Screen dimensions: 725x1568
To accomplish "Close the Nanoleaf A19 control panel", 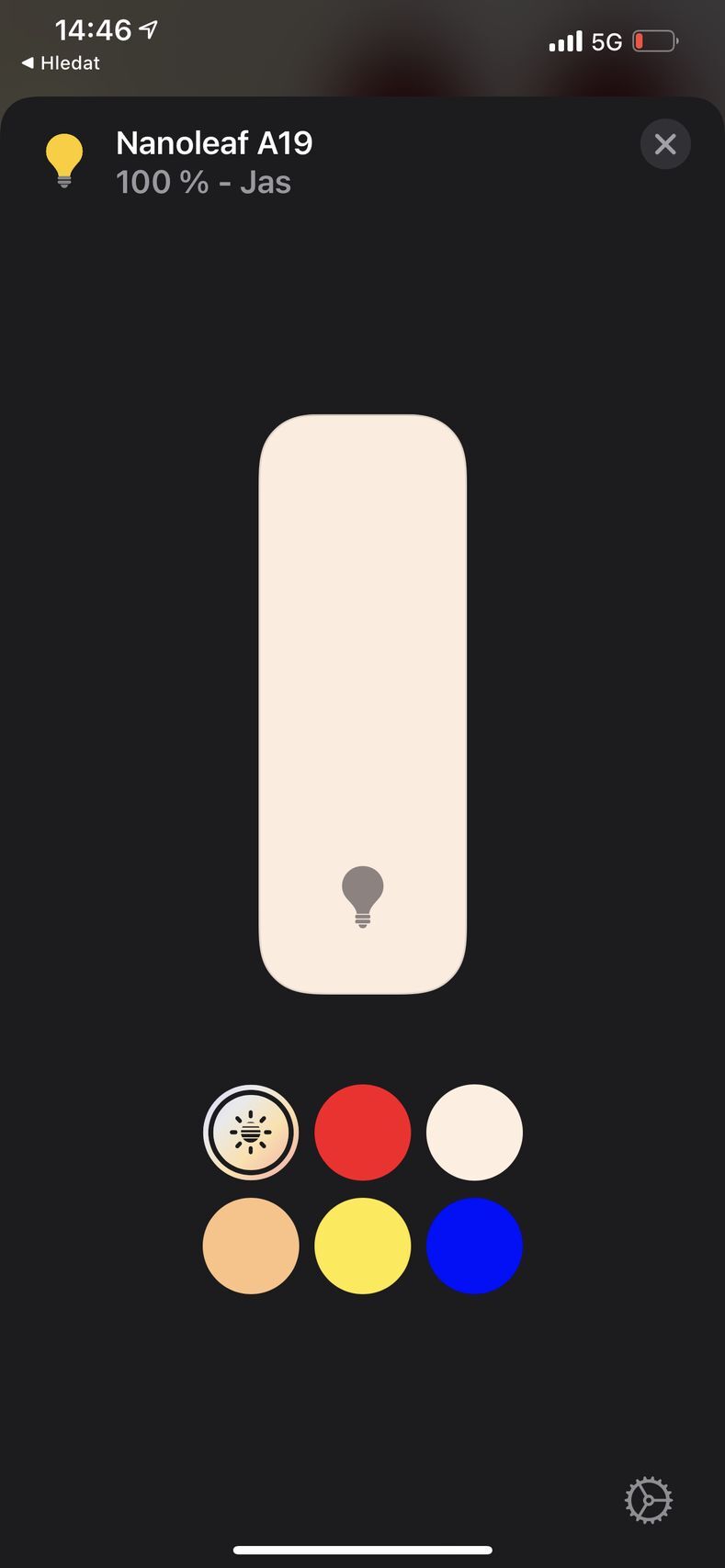I will pos(665,144).
